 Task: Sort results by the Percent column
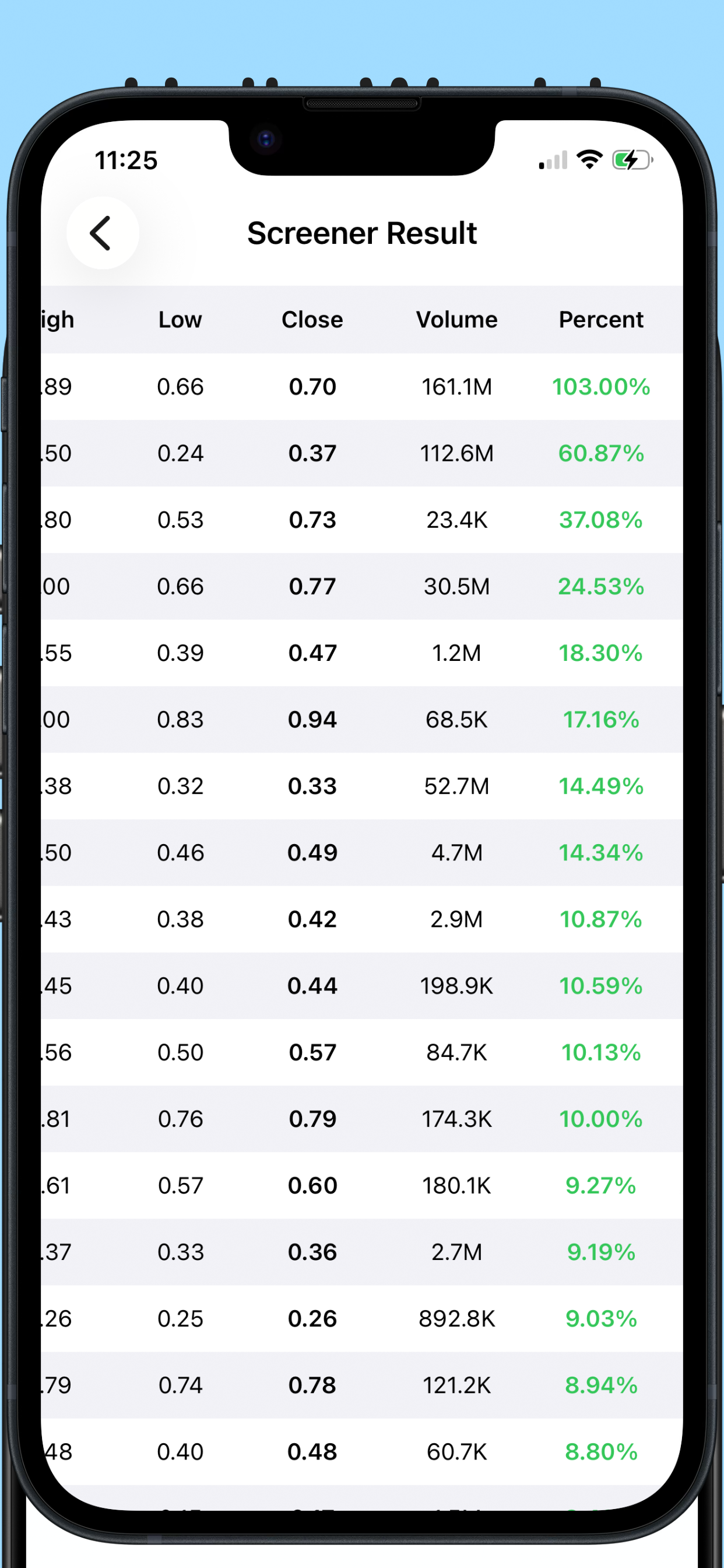pos(600,320)
